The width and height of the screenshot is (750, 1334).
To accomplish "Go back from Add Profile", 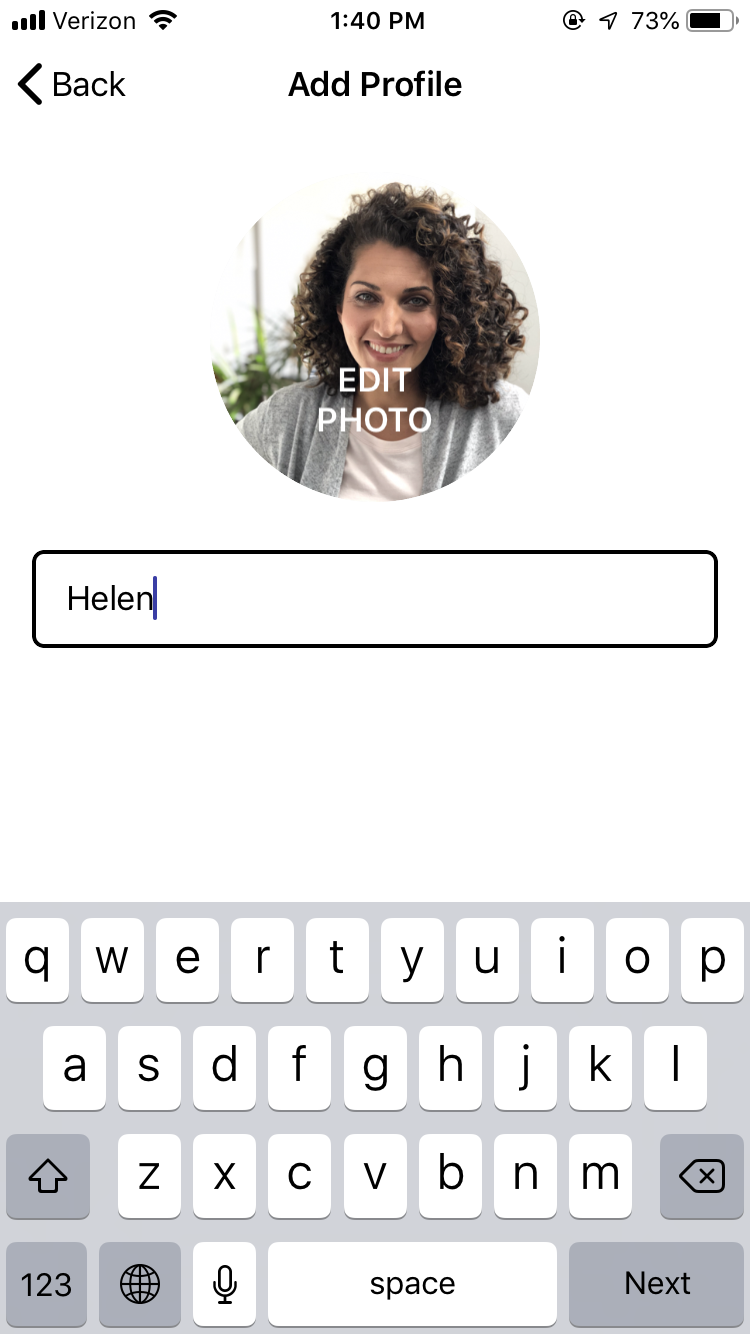I will [x=72, y=85].
